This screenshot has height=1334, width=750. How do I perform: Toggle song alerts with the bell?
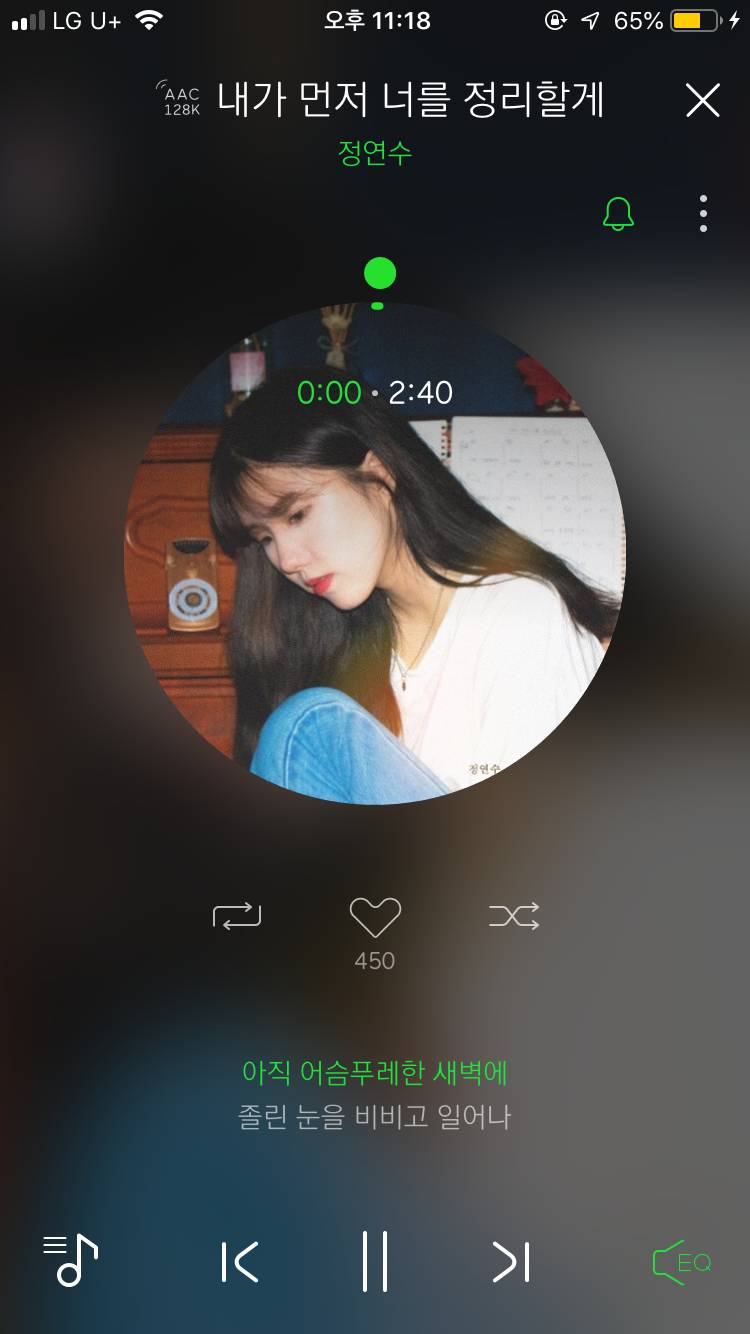pos(617,213)
